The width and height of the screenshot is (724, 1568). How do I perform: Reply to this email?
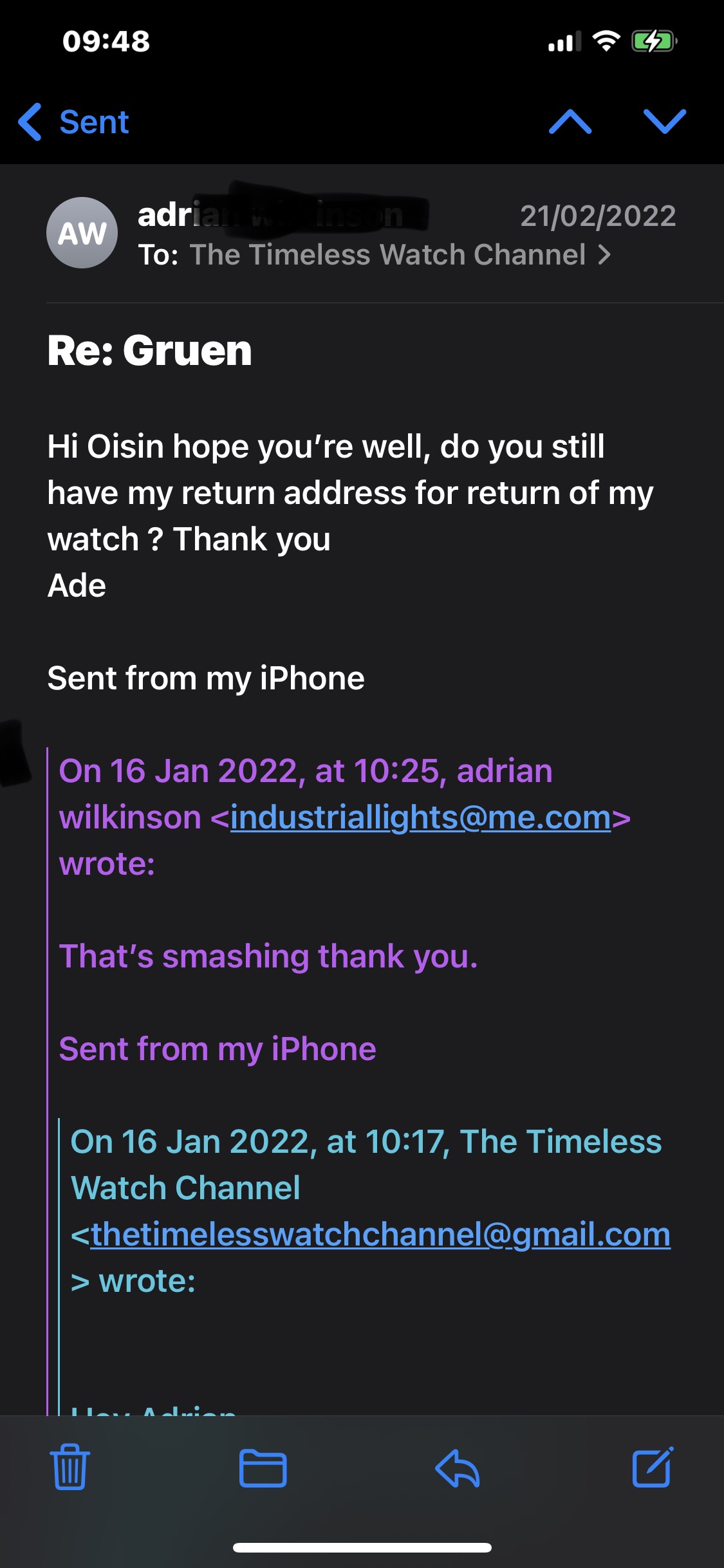pos(458,1468)
